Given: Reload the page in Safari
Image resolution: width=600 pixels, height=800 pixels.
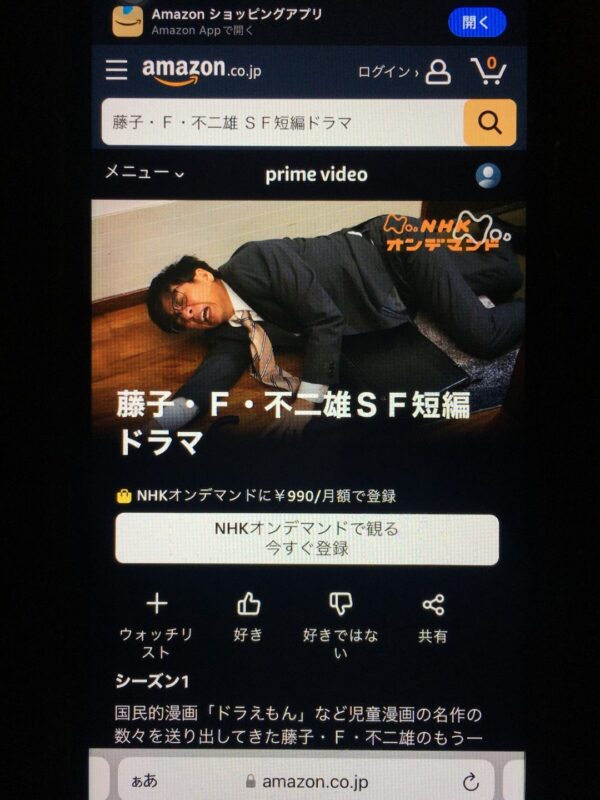Looking at the screenshot, I should pyautogui.click(x=471, y=781).
